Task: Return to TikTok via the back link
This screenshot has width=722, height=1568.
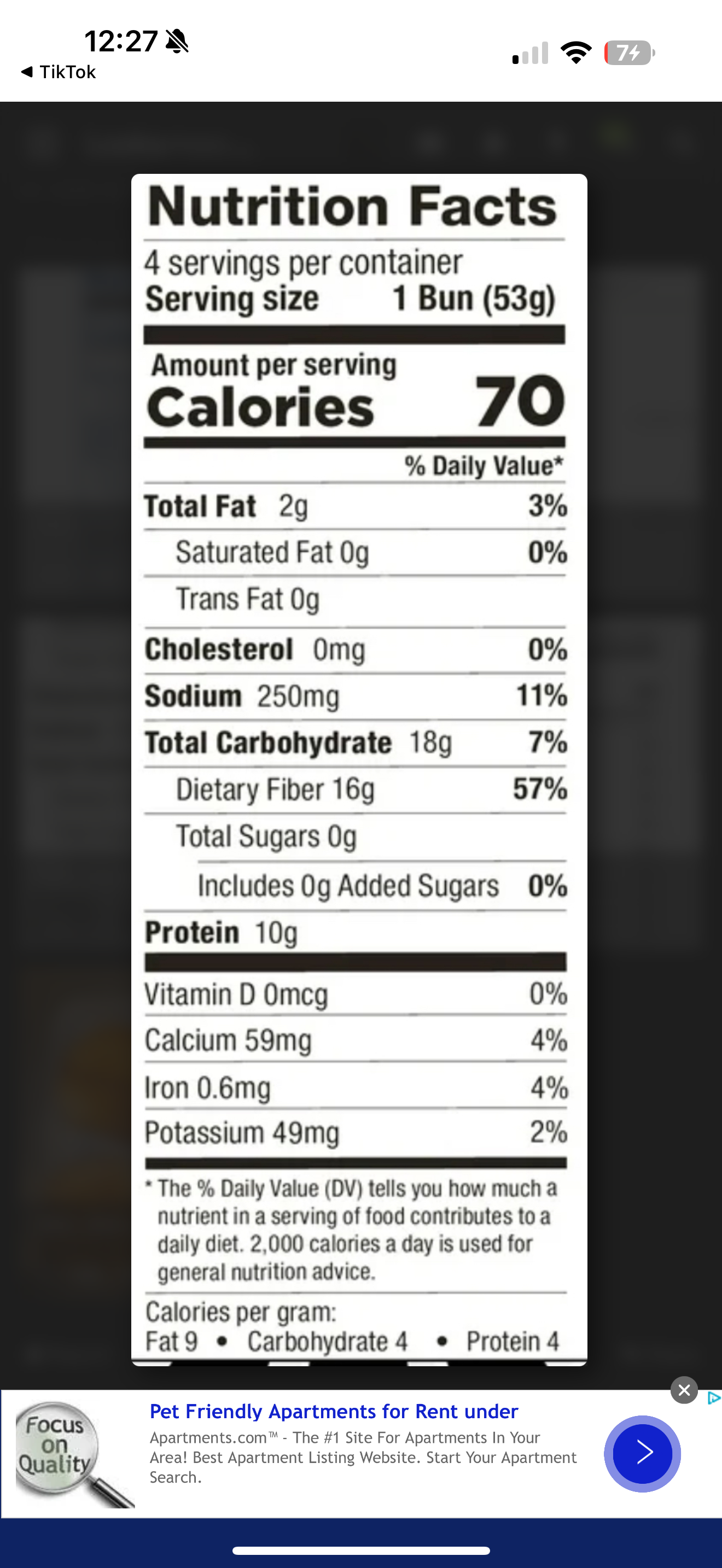Action: [x=59, y=72]
